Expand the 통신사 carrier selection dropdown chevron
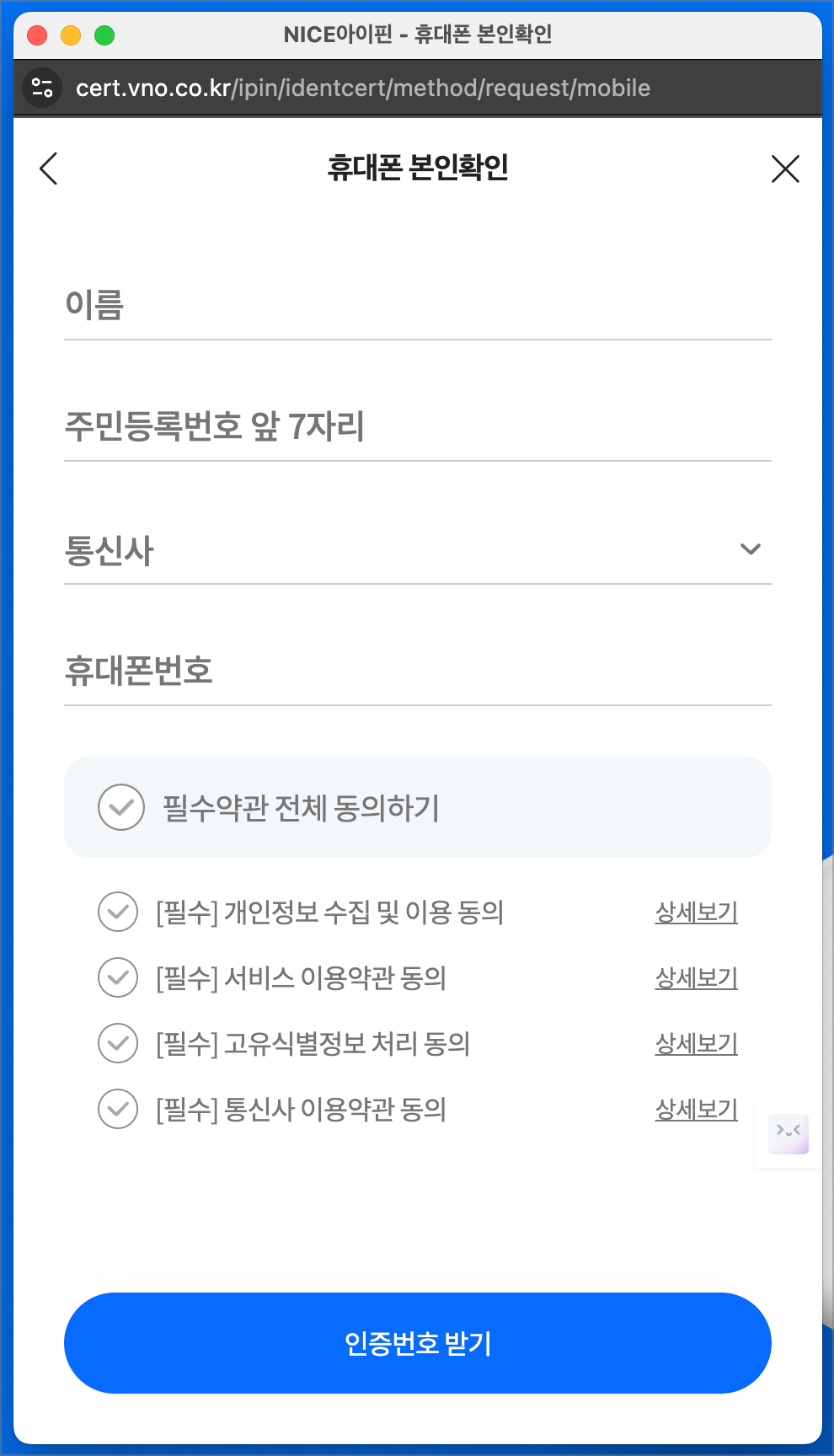Viewport: 834px width, 1456px height. pyautogui.click(x=750, y=549)
